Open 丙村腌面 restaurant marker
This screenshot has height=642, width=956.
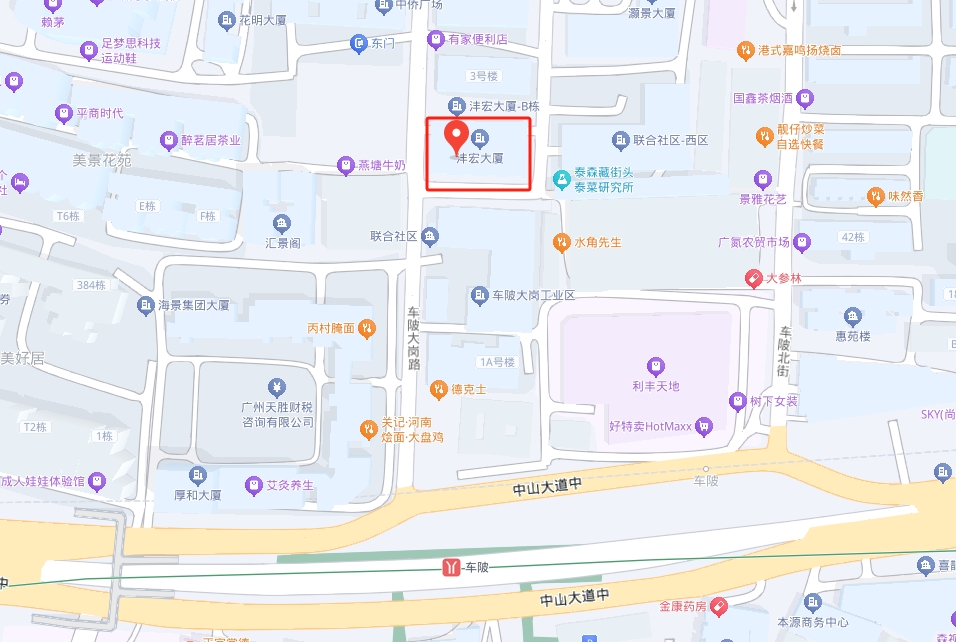point(368,327)
